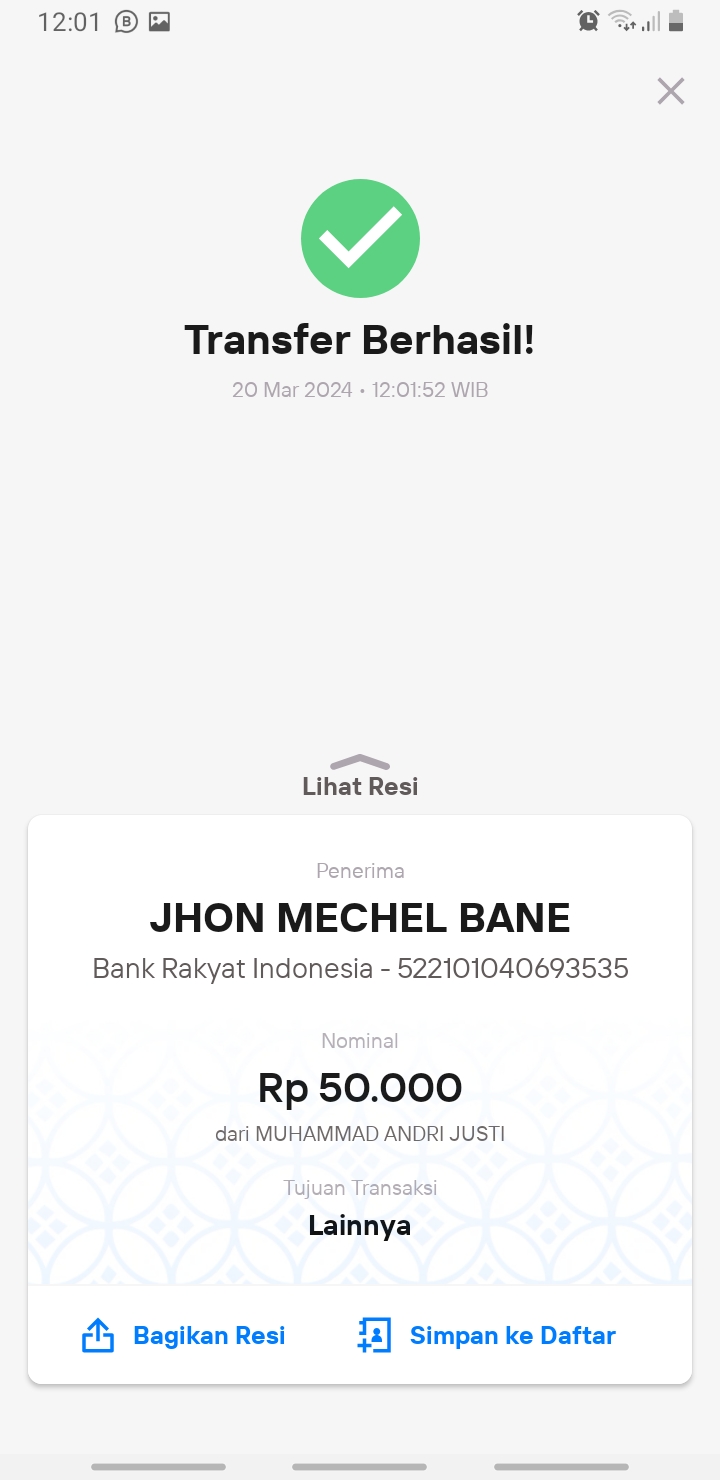Expand Lihat Resi to view receipt
The height and width of the screenshot is (1480, 720).
click(360, 777)
